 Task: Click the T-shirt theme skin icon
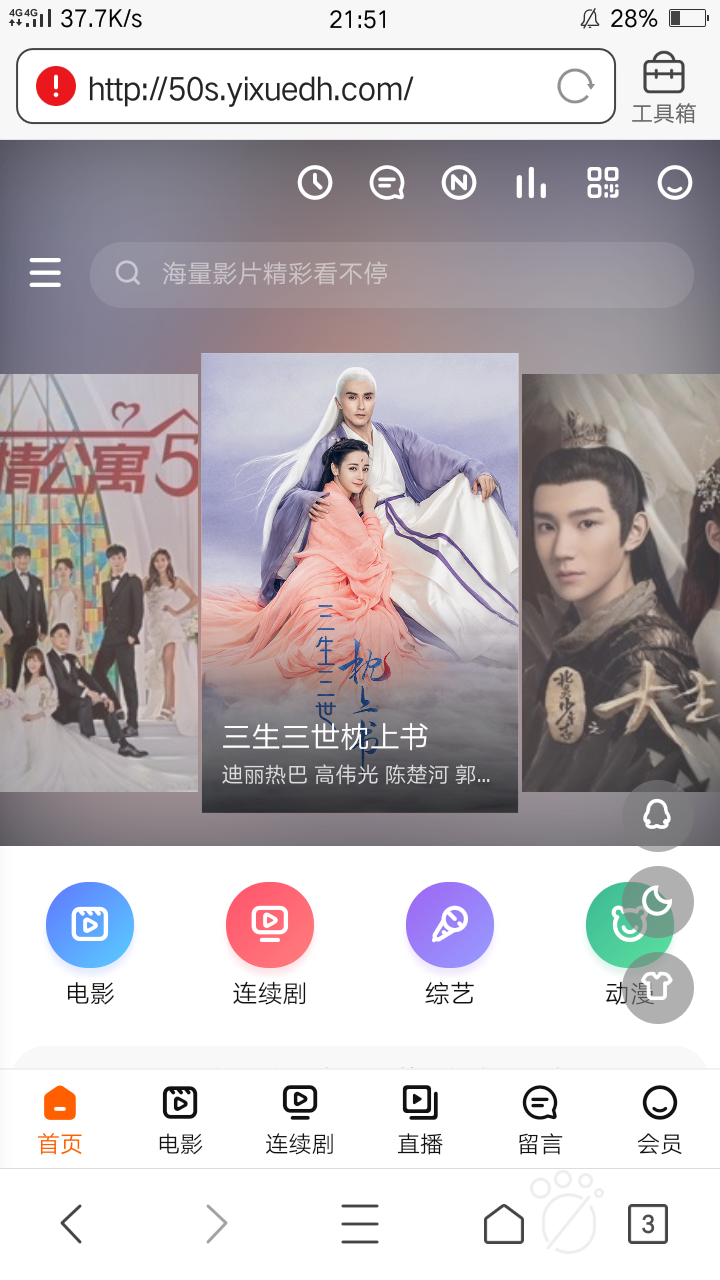point(657,988)
